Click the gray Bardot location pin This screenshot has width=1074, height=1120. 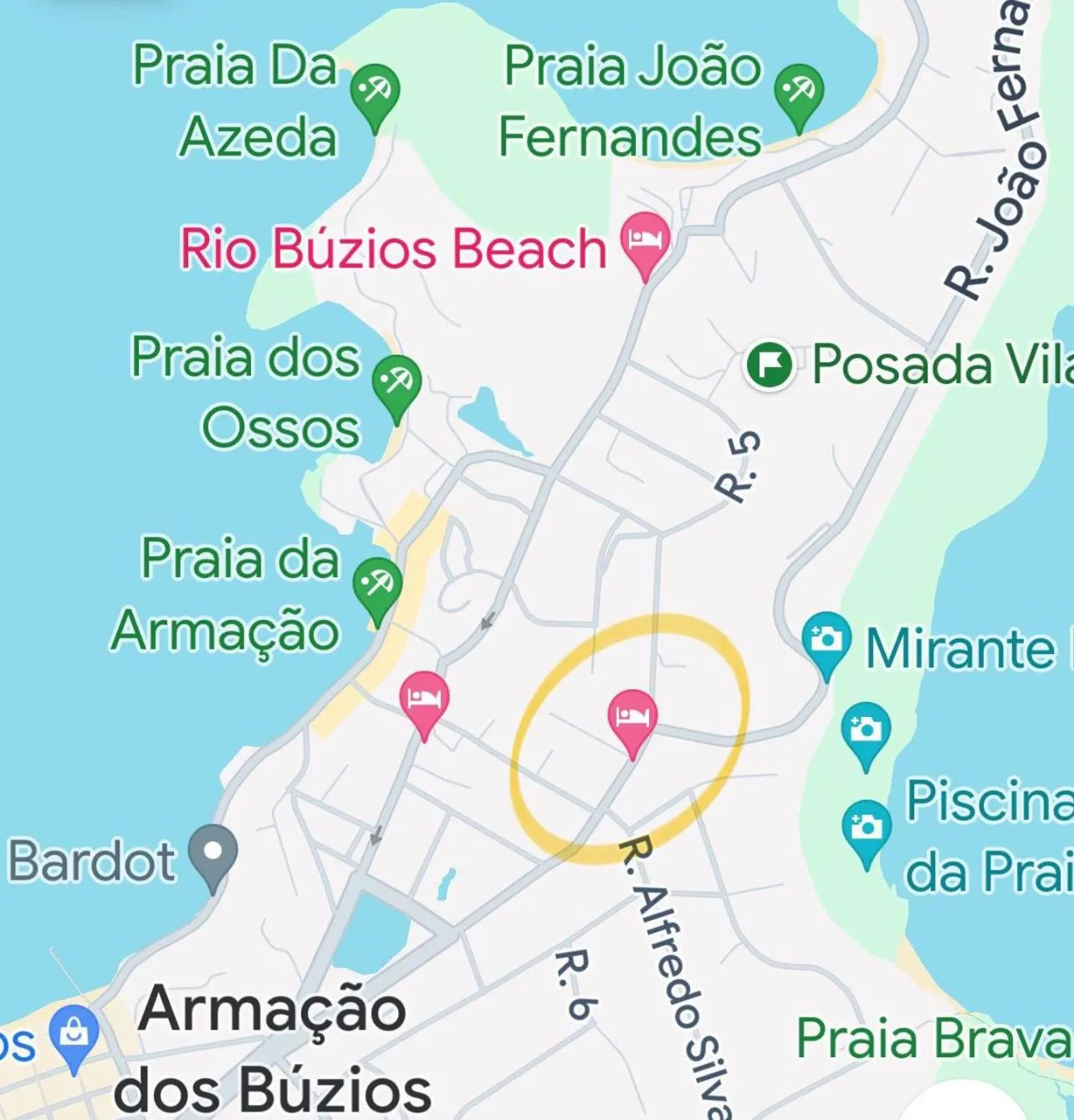point(212,851)
